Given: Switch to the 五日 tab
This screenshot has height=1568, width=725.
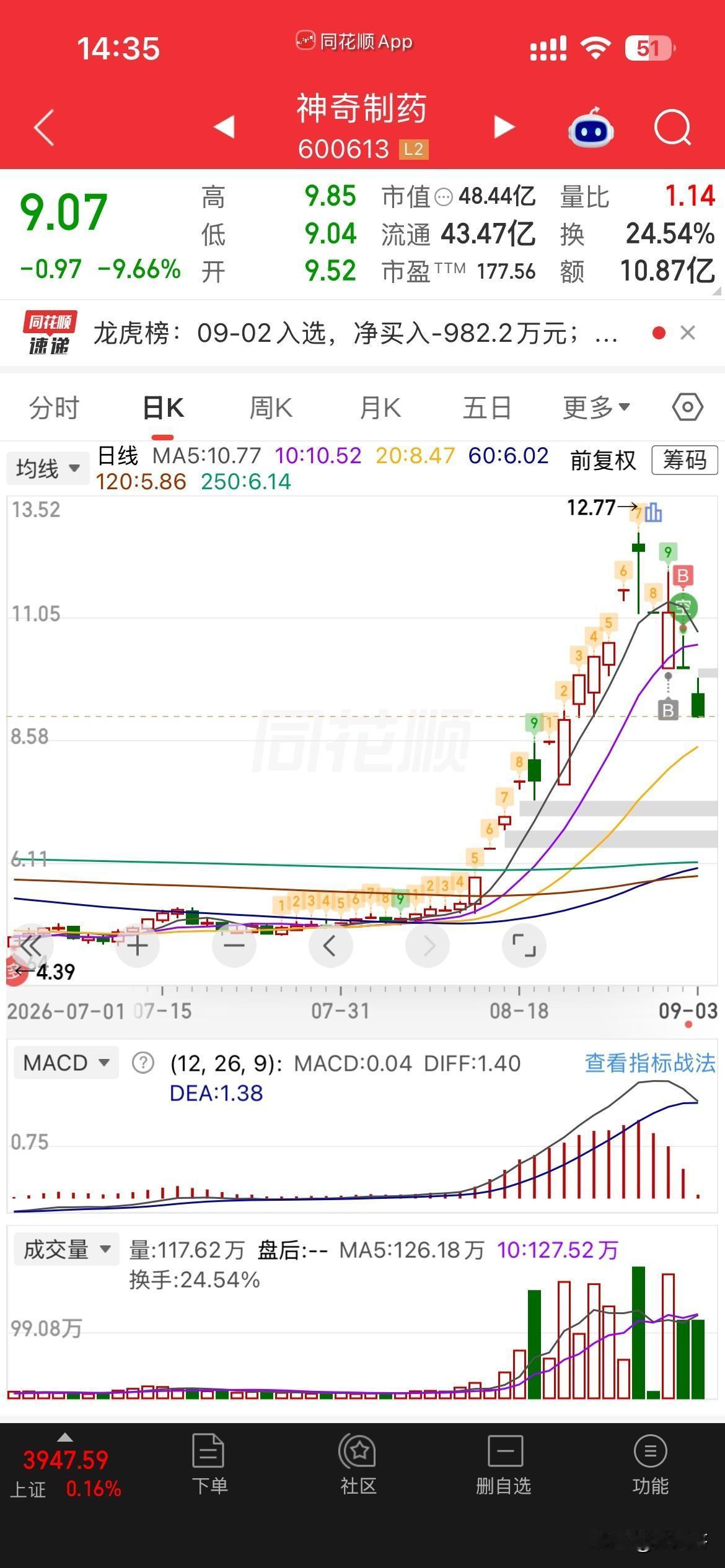Looking at the screenshot, I should click(487, 408).
